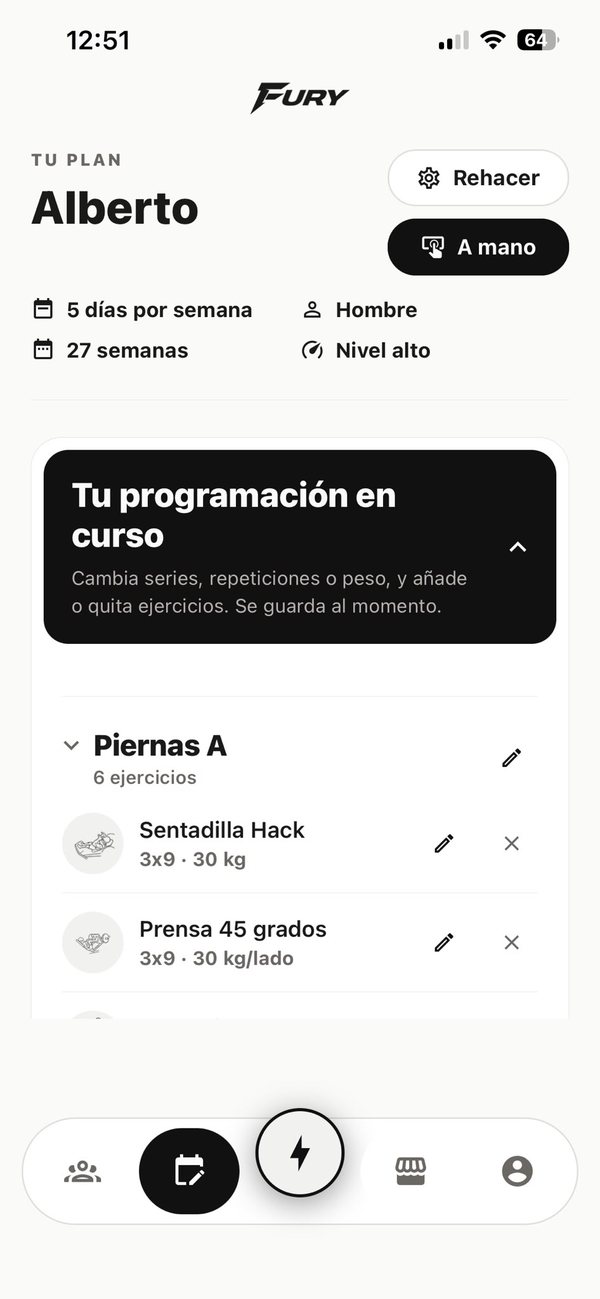Select the A mano button
Screen dimensions: 600x1299
[x=478, y=247]
